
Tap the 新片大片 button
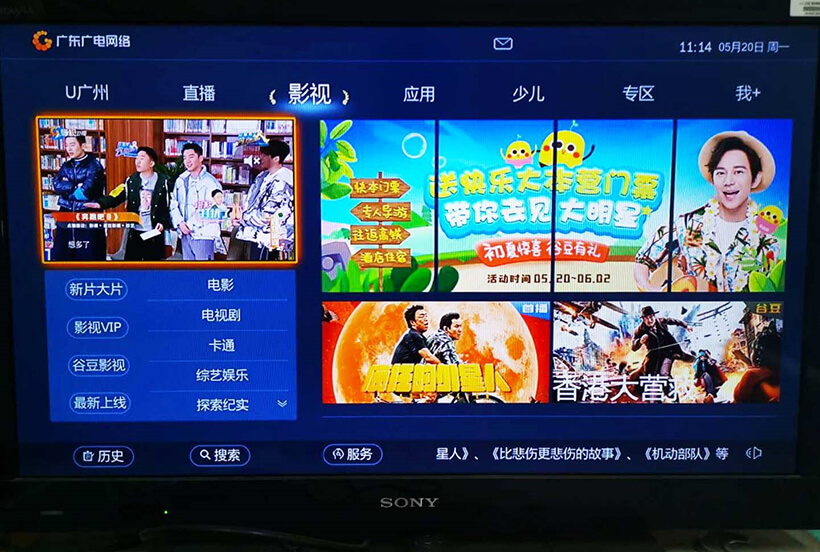(98, 289)
